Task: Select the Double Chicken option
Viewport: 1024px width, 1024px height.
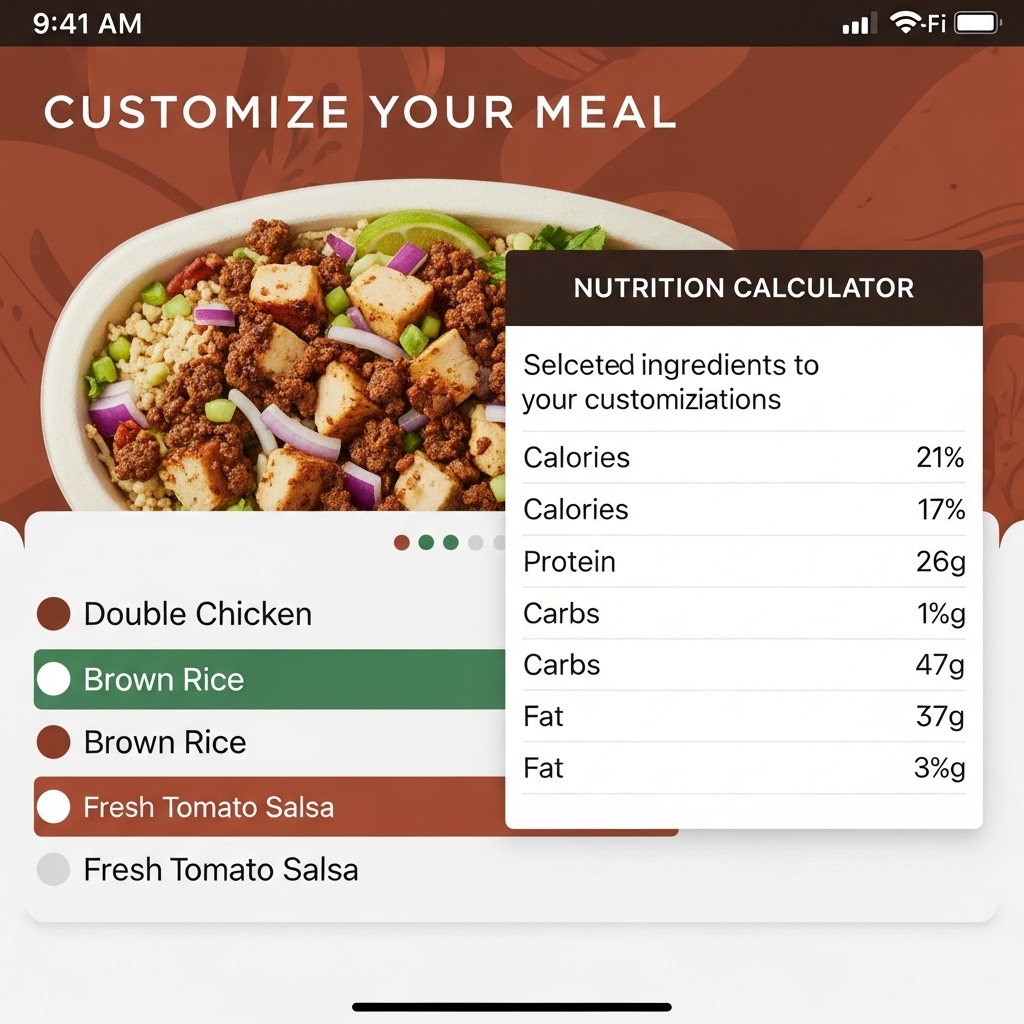Action: pyautogui.click(x=198, y=614)
